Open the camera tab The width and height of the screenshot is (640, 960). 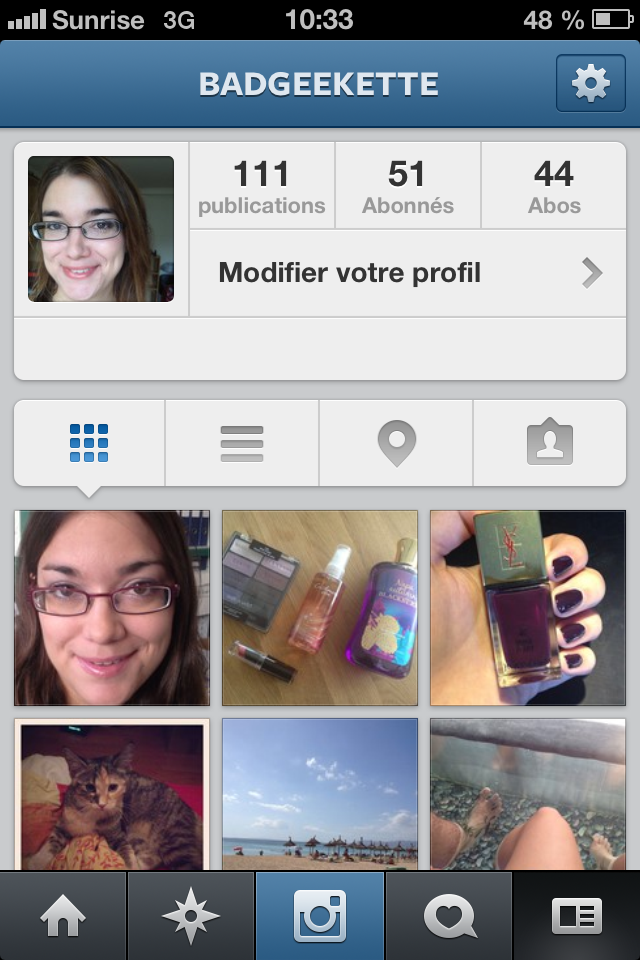pos(320,916)
